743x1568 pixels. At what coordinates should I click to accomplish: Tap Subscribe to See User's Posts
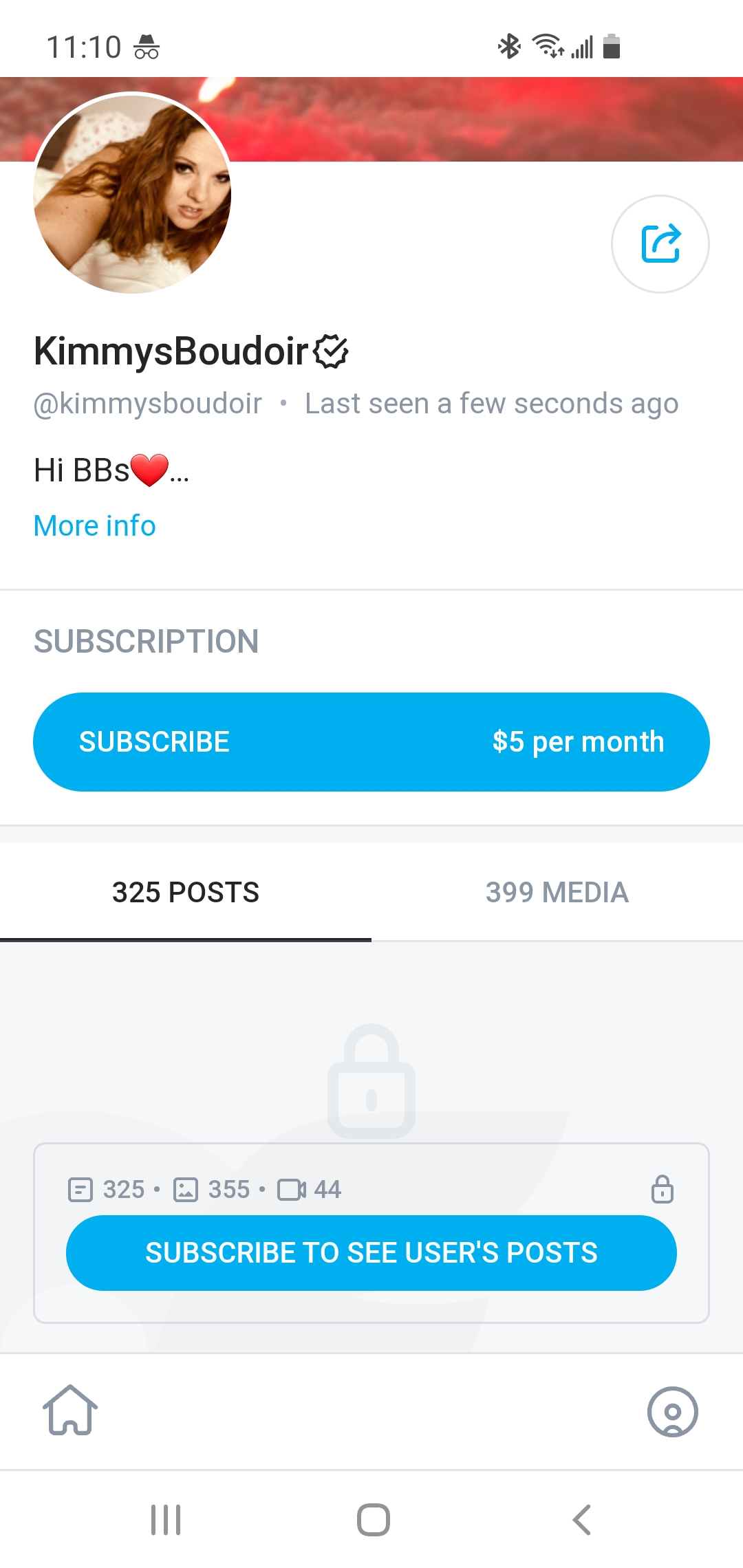coord(371,1252)
